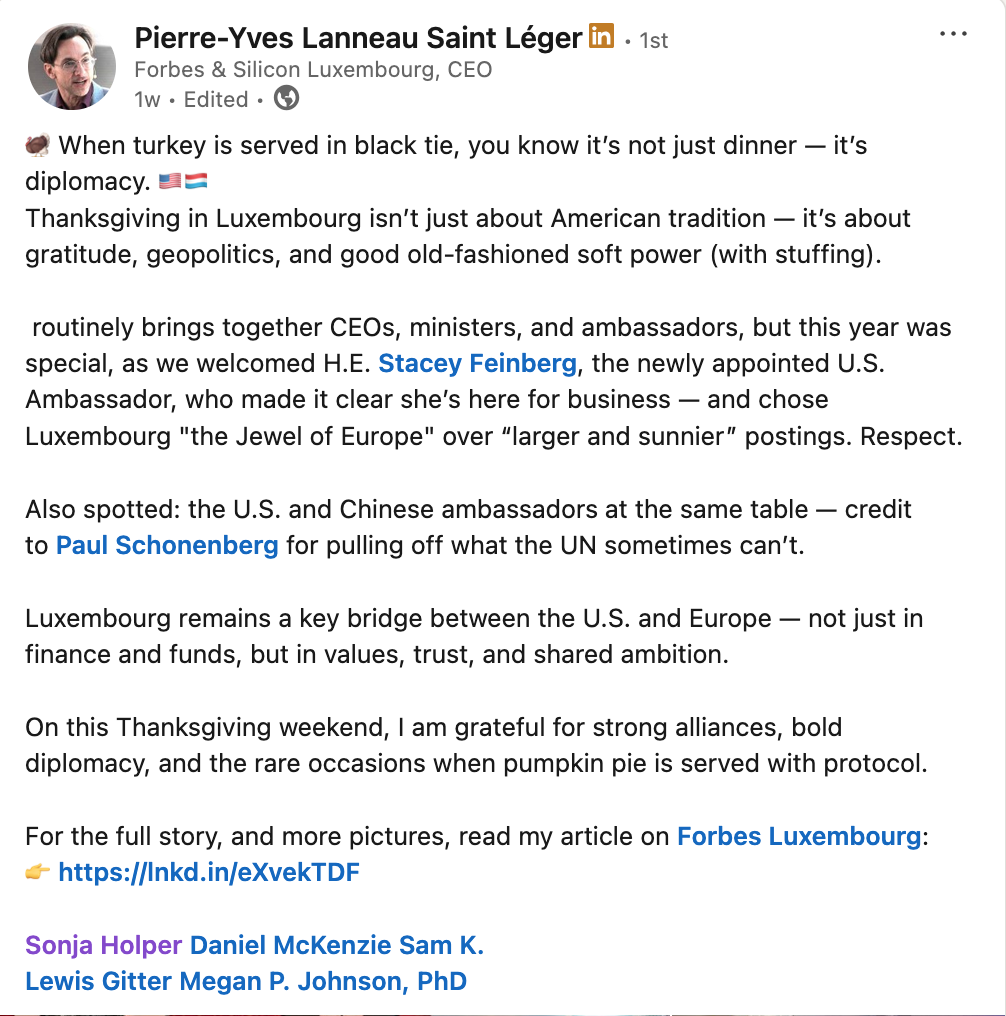Open Stacey Feinberg's profile mention
1006x1016 pixels.
477,363
